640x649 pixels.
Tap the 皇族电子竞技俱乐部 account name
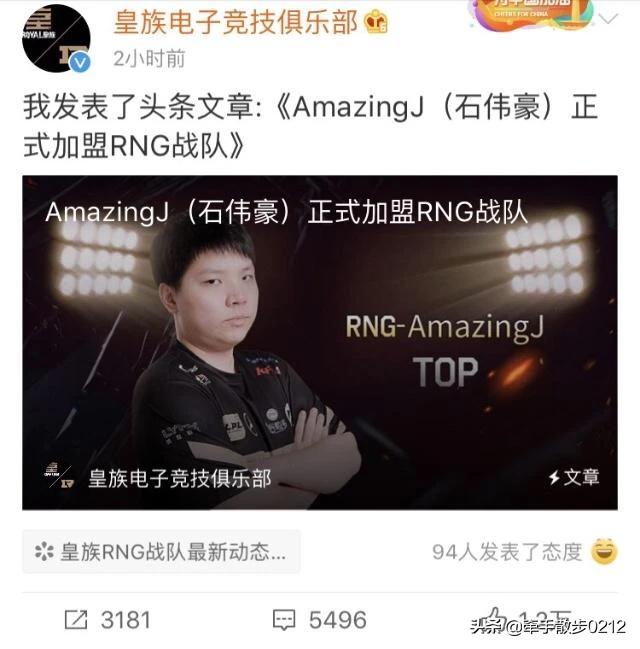tap(235, 22)
